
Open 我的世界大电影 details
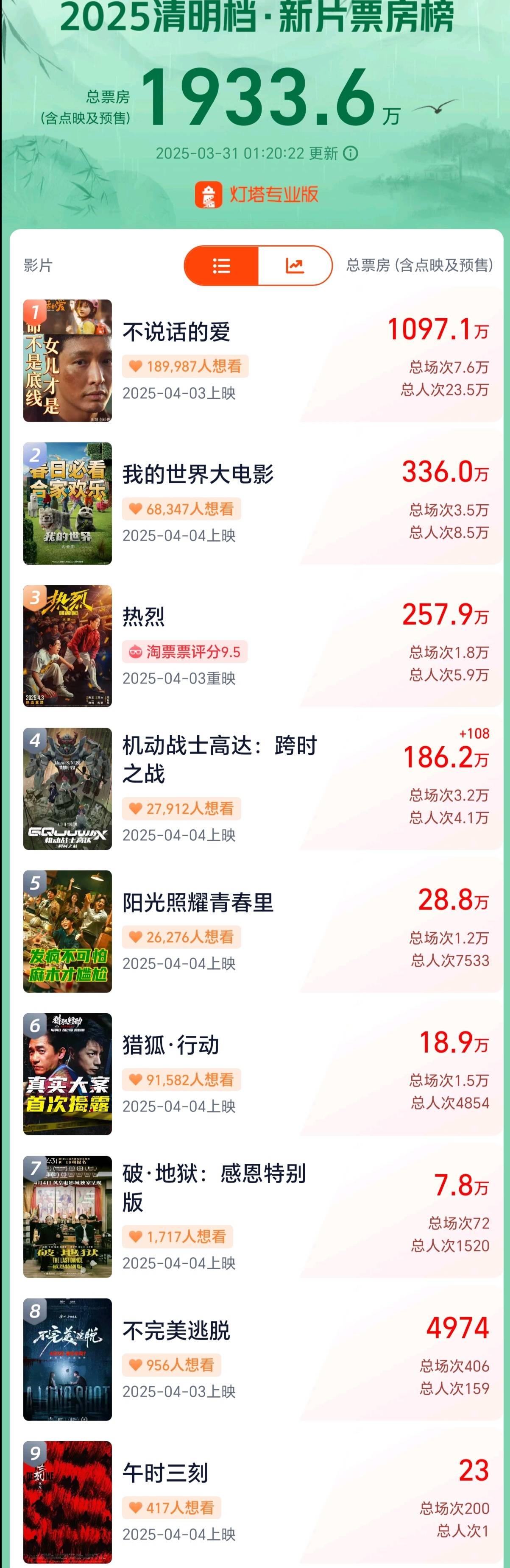[x=198, y=474]
